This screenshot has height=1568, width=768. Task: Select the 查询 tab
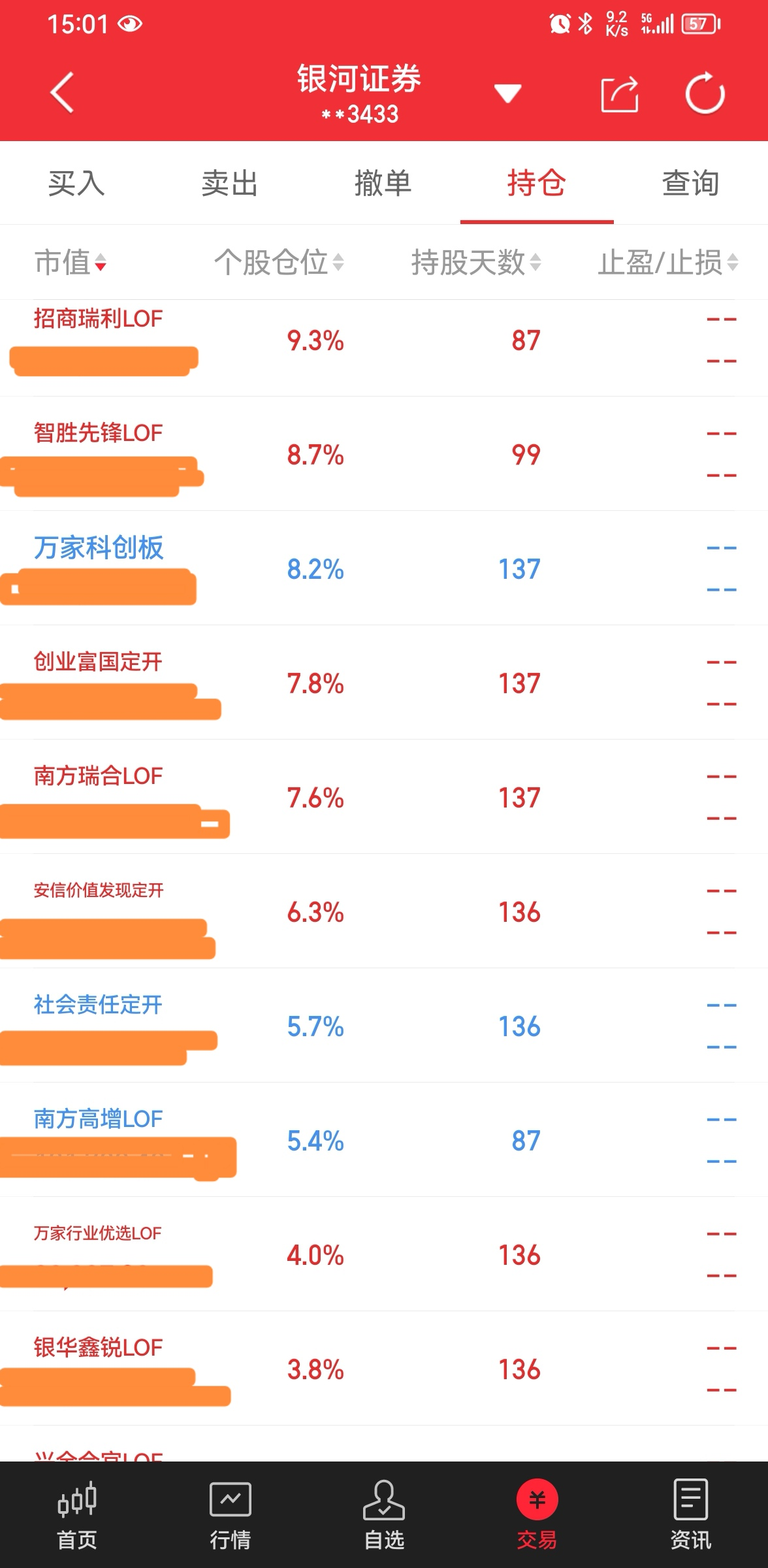[x=691, y=183]
